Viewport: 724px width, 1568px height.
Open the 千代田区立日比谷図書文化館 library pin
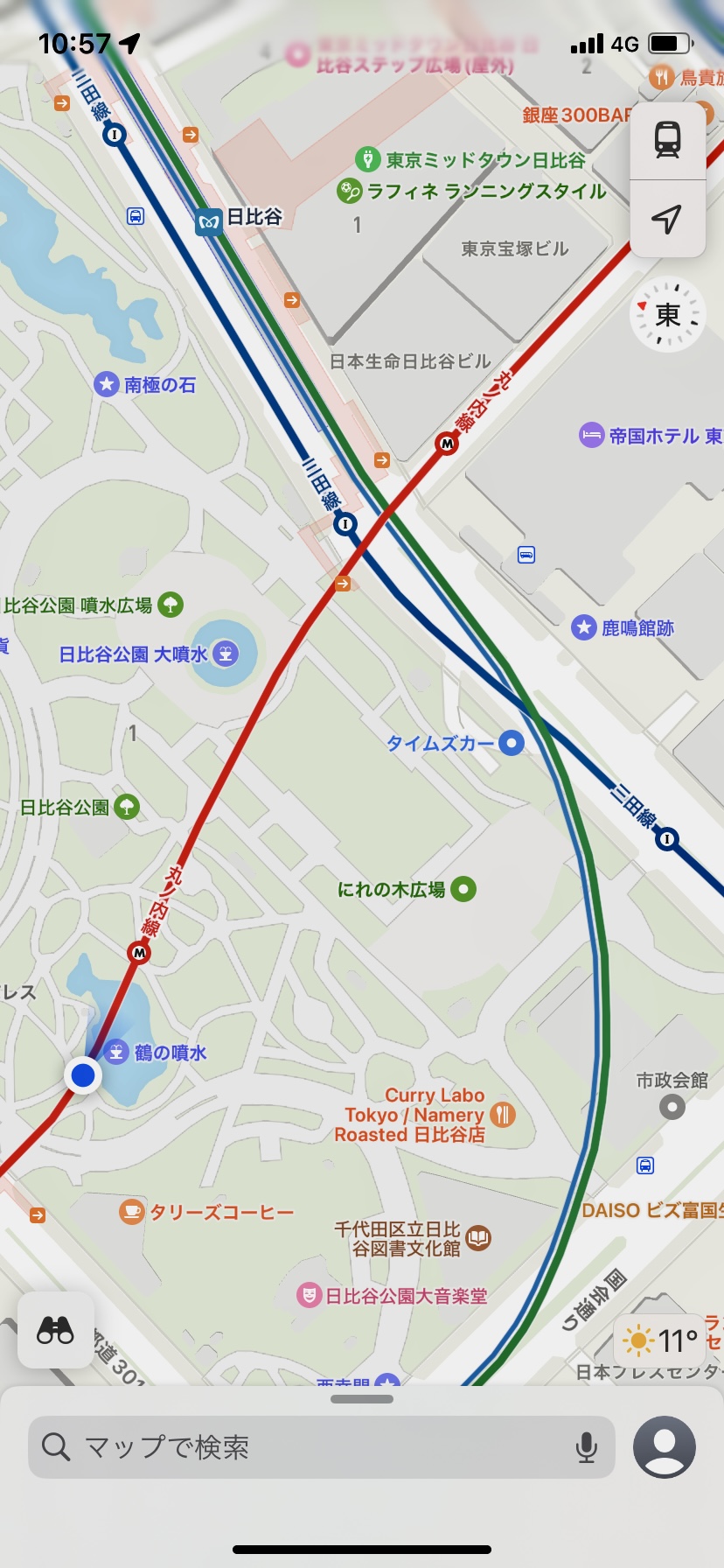pos(478,1238)
